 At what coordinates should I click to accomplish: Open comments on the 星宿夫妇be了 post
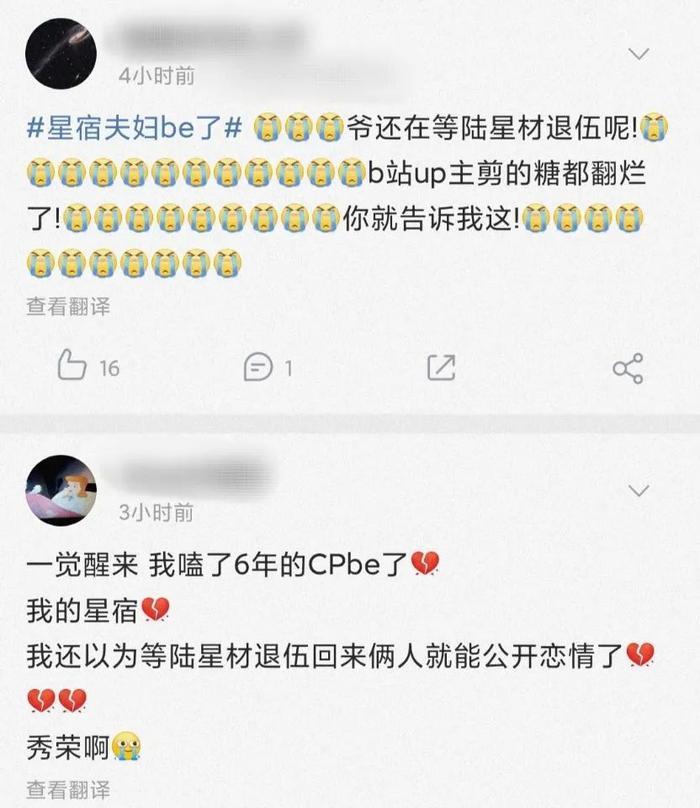tap(258, 367)
